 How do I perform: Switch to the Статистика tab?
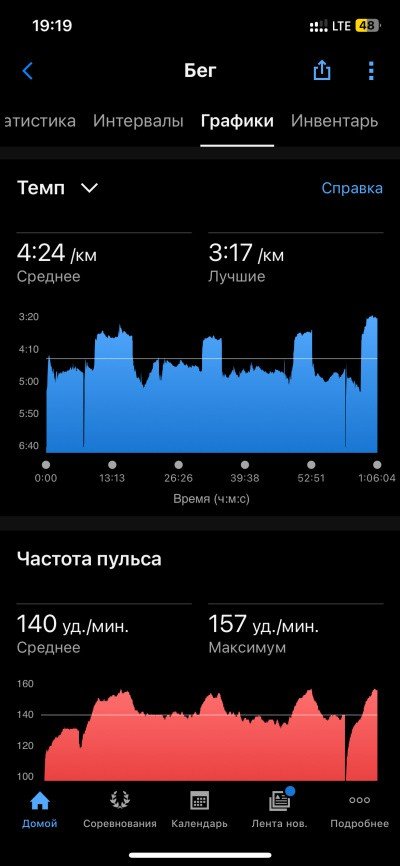coord(39,121)
